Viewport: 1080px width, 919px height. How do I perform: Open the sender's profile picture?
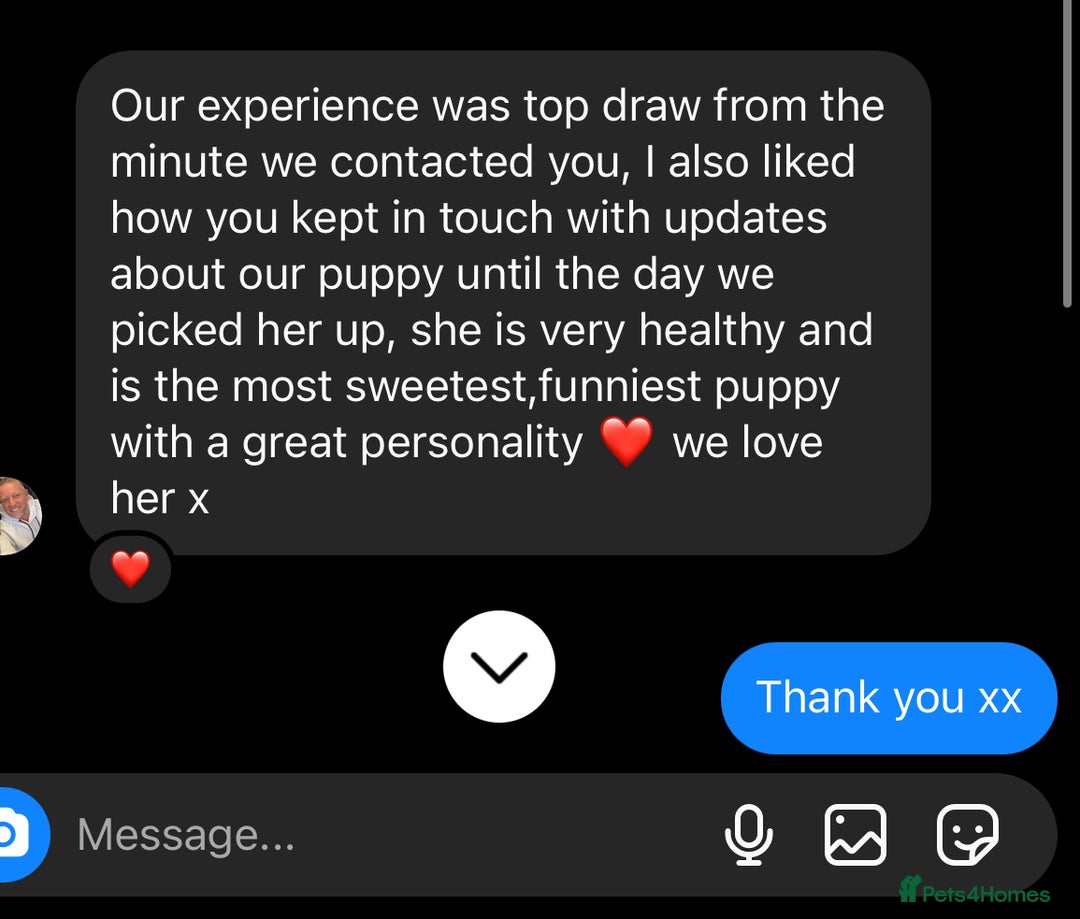pyautogui.click(x=17, y=516)
